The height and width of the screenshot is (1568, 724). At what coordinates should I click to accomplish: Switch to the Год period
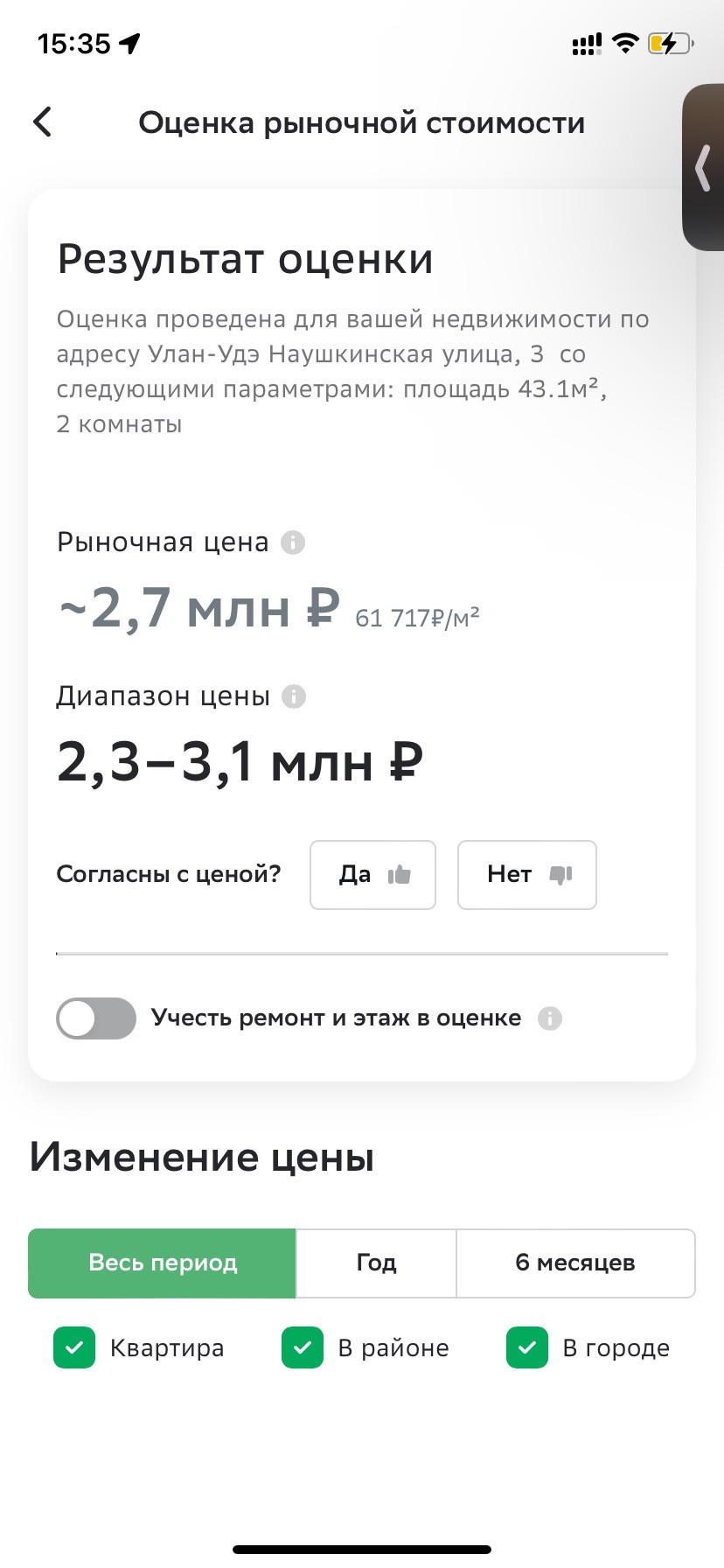[376, 1263]
